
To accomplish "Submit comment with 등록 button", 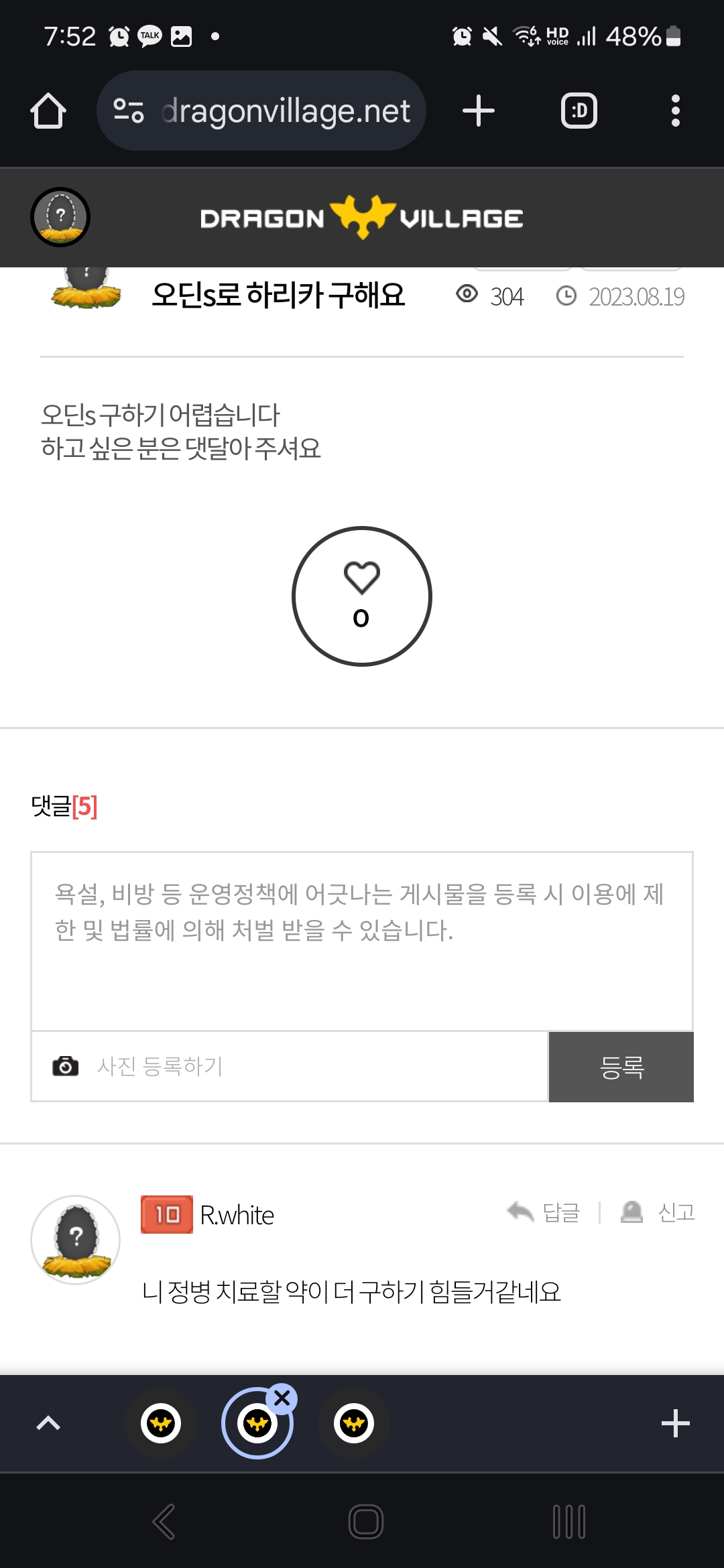I will point(621,1067).
